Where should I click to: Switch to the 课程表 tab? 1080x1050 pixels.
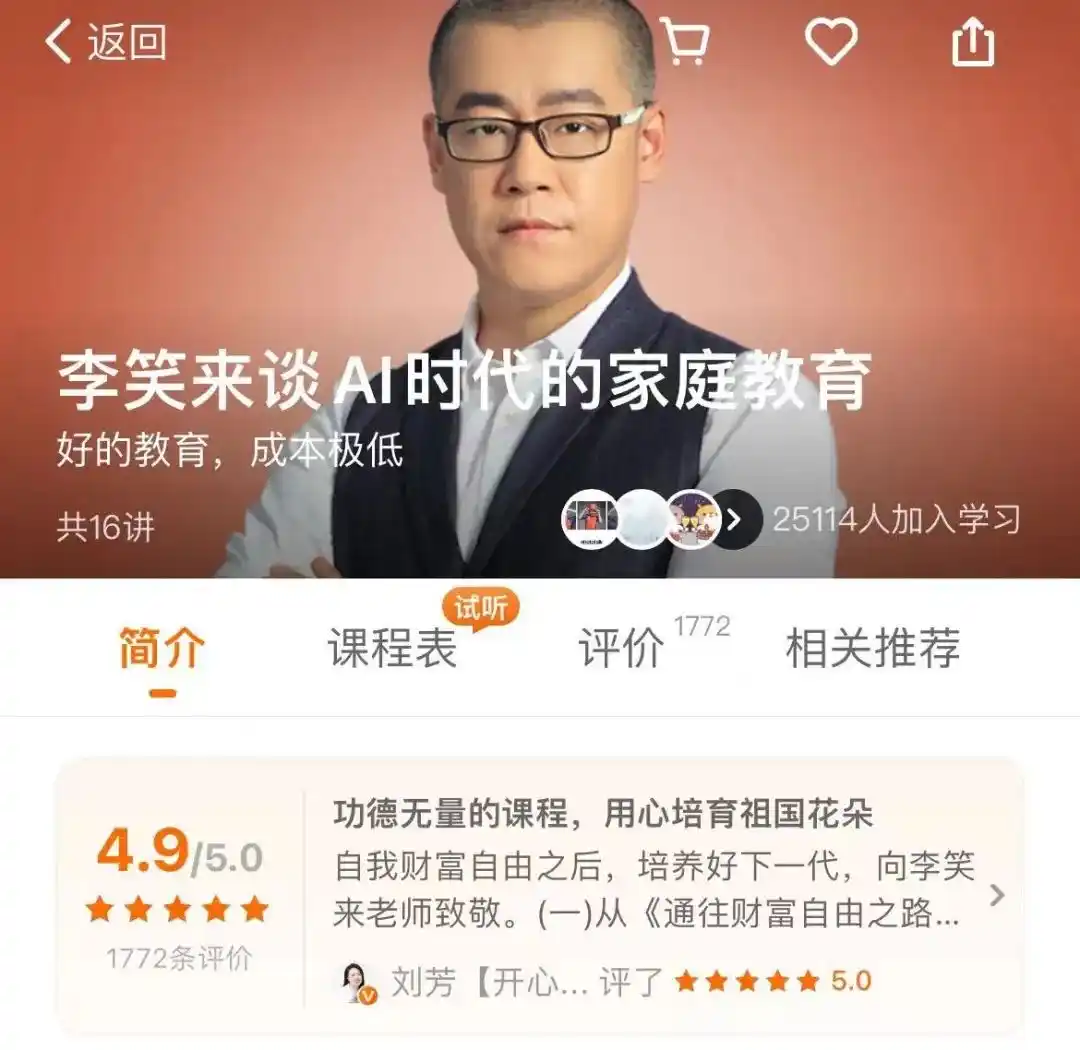[392, 648]
